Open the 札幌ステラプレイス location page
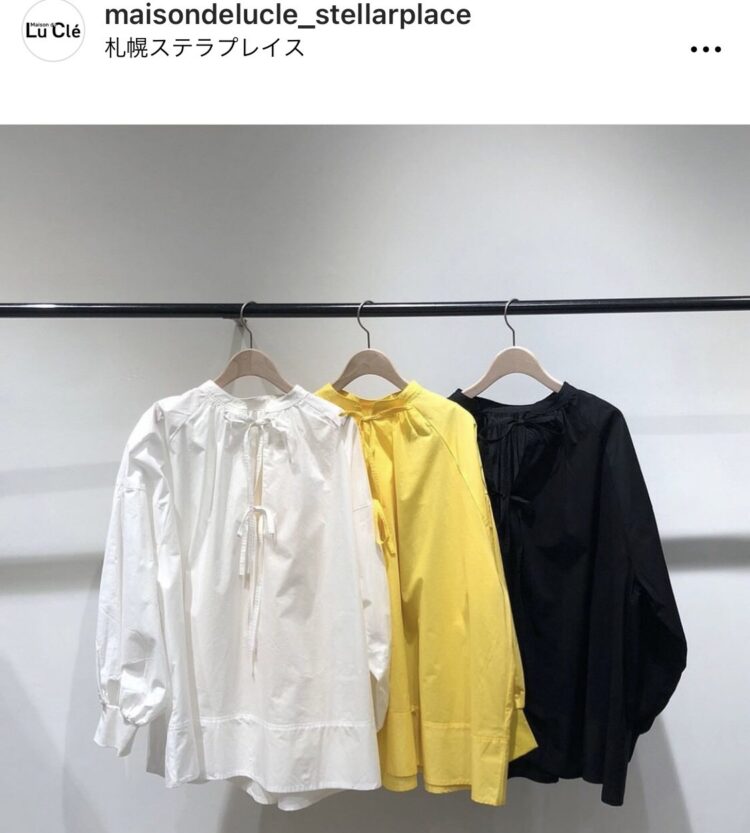The width and height of the screenshot is (750, 833). pos(204,48)
